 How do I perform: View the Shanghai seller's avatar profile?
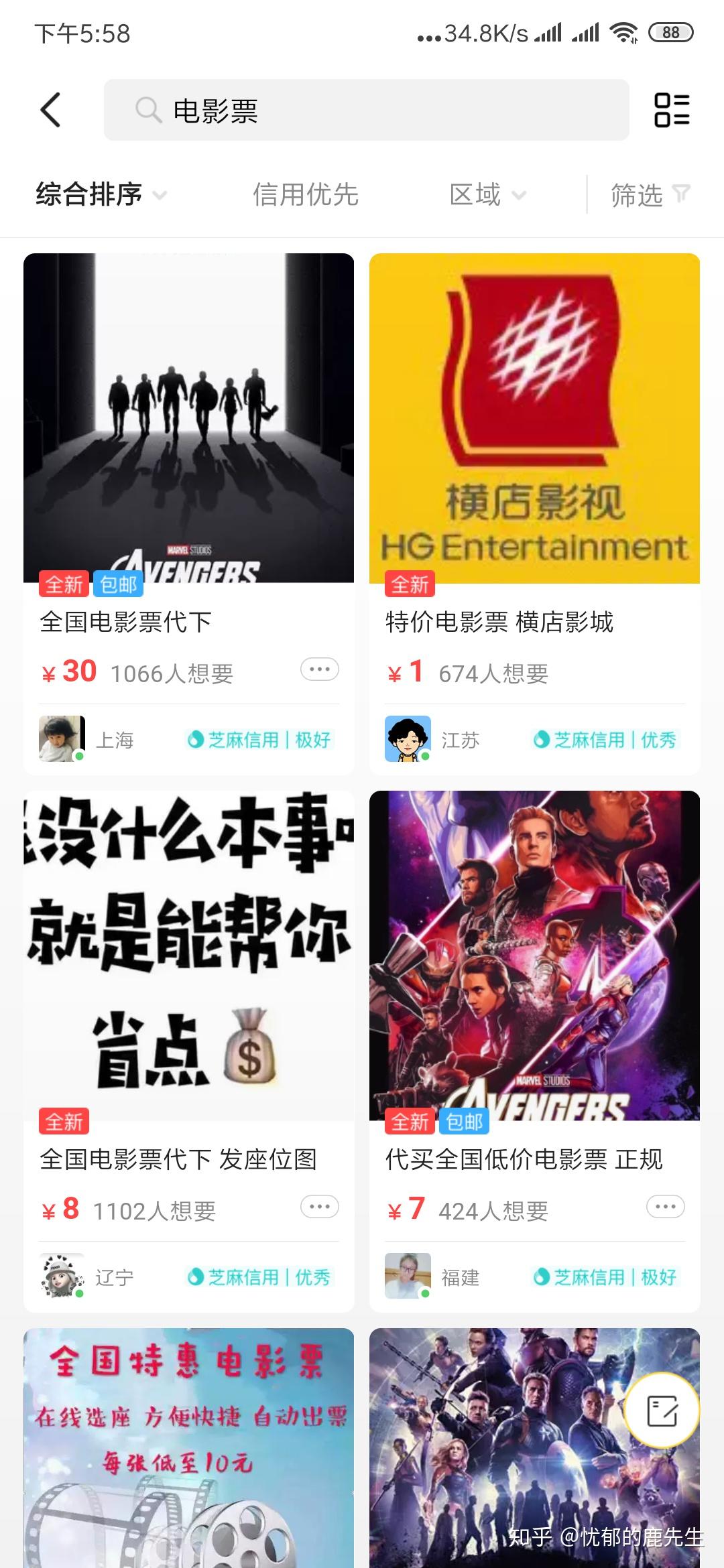[62, 738]
